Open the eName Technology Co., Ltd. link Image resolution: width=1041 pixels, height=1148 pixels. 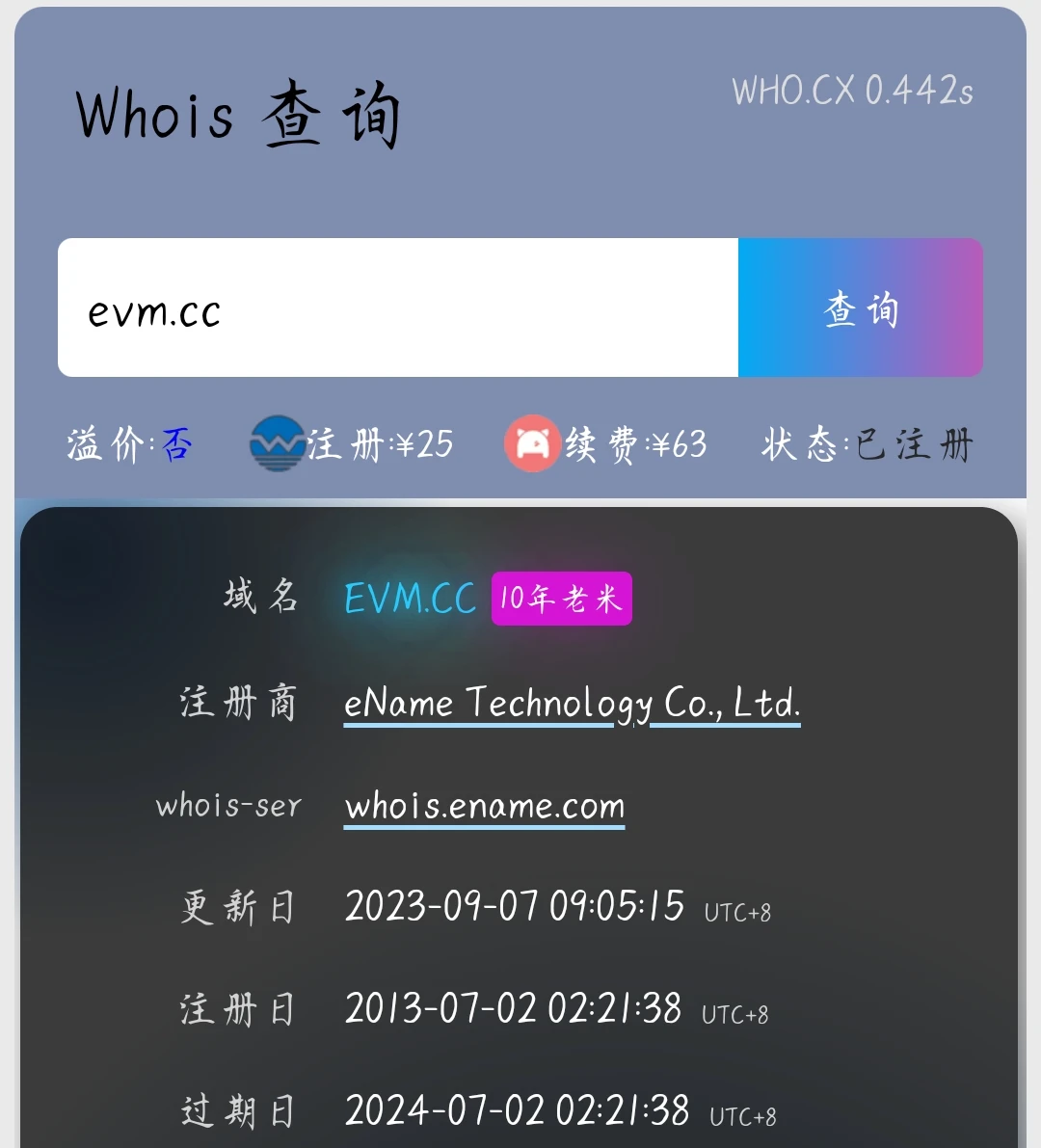[x=572, y=704]
